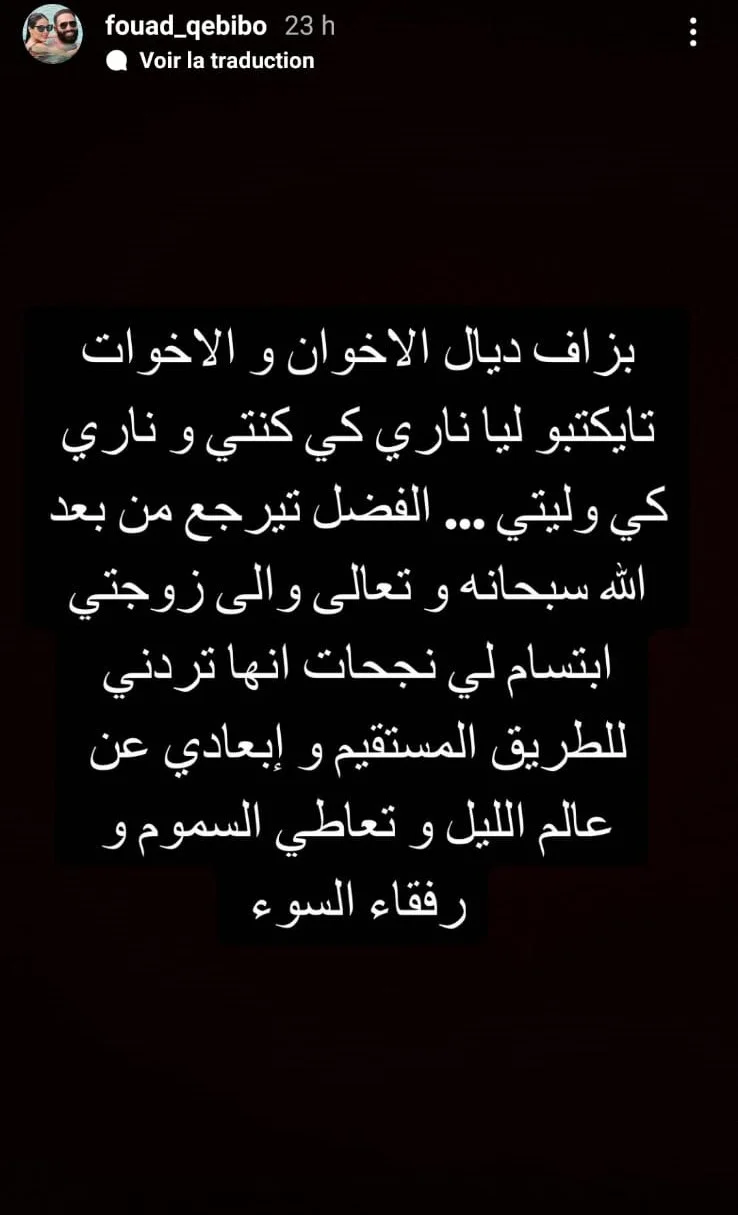This screenshot has width=738, height=1215.
Task: Tap Voir la traduction
Action: tap(226, 61)
